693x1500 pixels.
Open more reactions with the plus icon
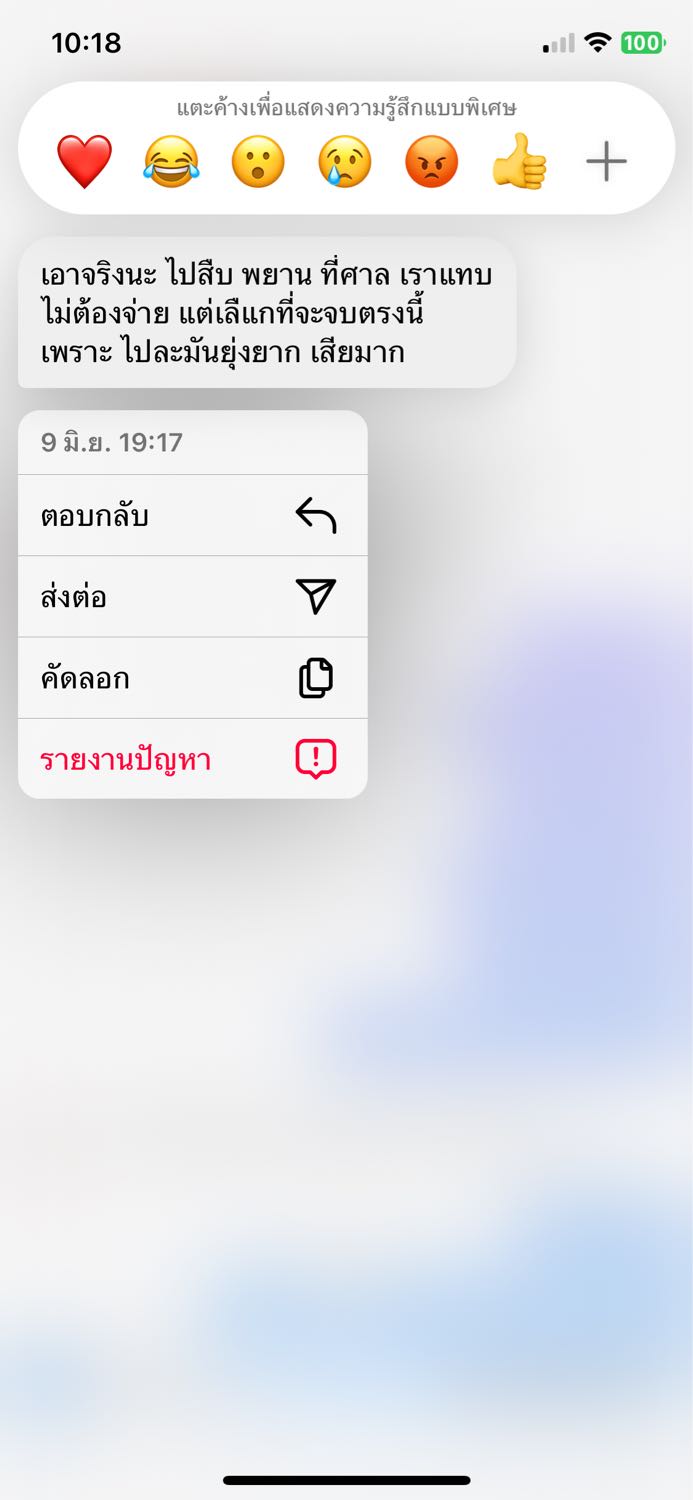[x=606, y=162]
